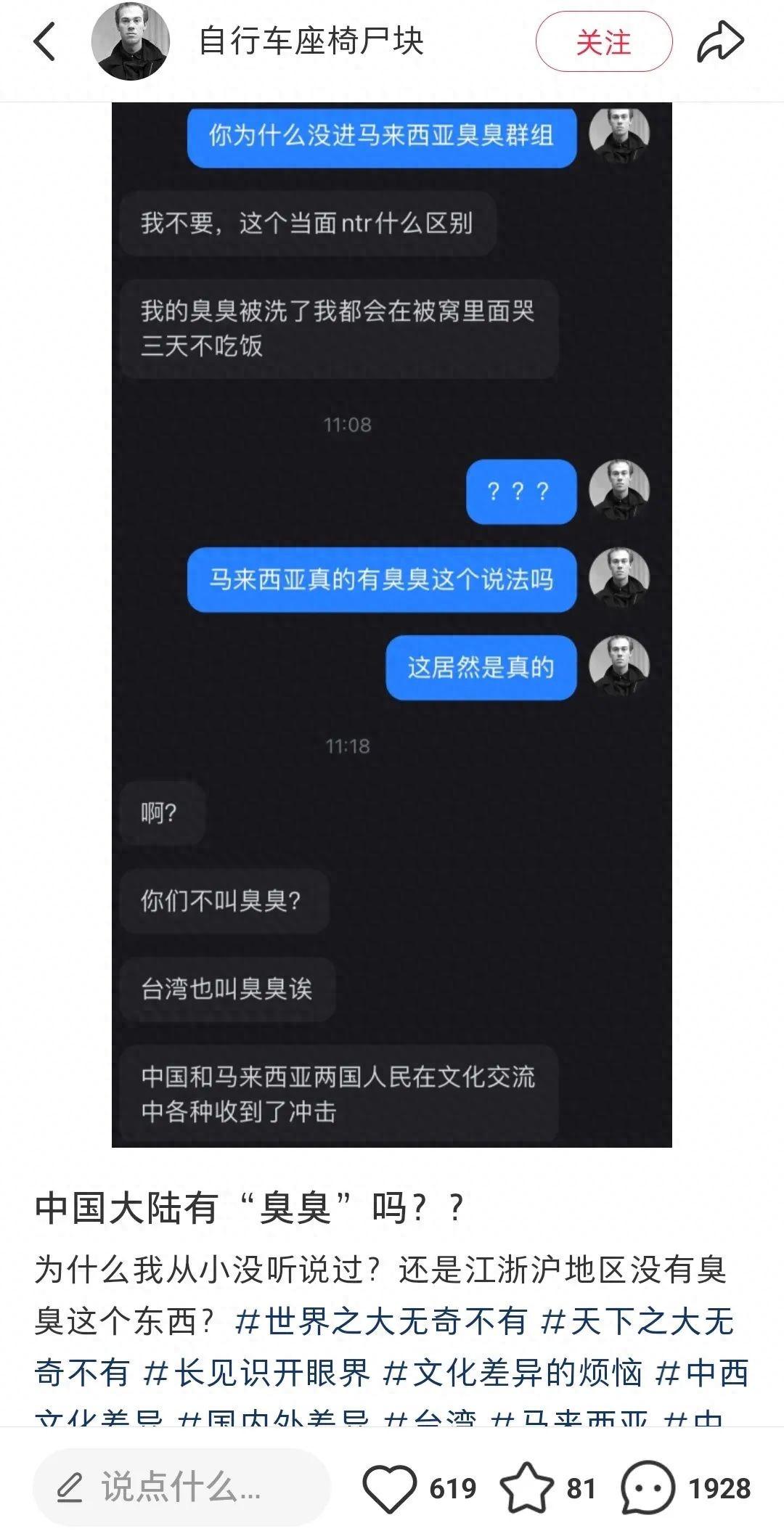Image resolution: width=784 pixels, height=1539 pixels.
Task: Go back using the top-left arrow
Action: [x=45, y=41]
